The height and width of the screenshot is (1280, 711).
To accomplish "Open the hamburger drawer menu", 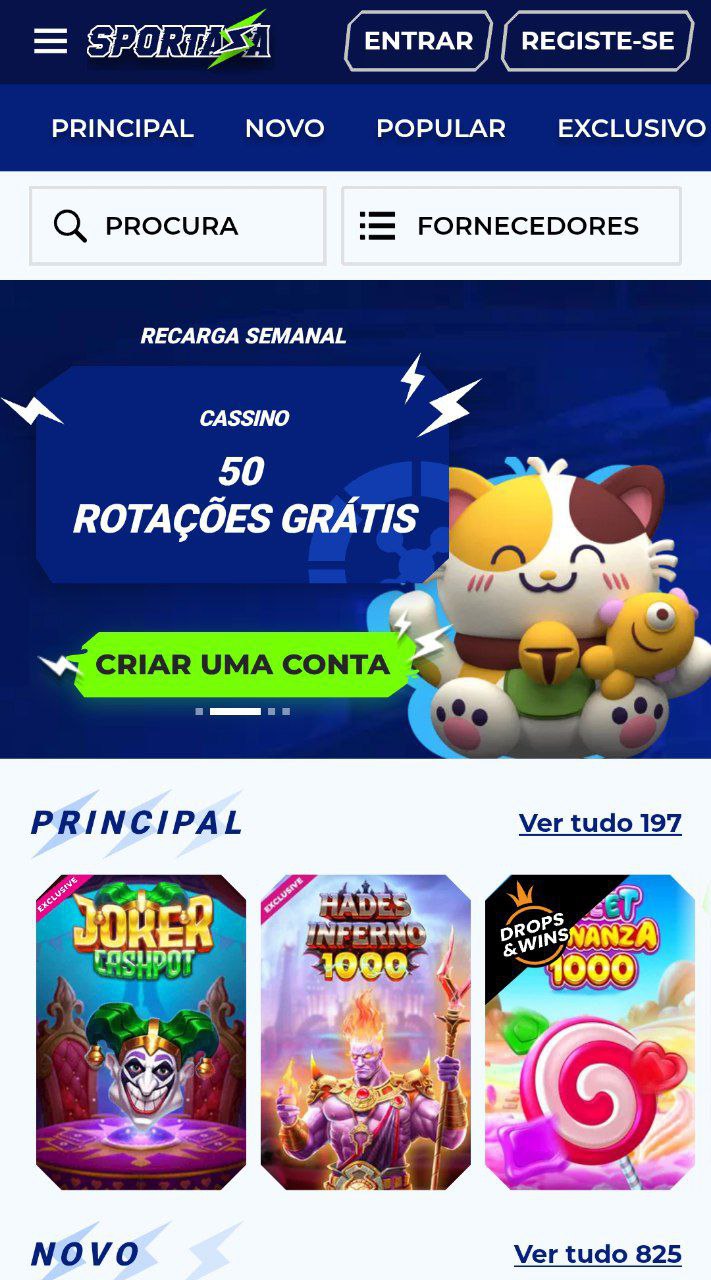I will [x=50, y=41].
